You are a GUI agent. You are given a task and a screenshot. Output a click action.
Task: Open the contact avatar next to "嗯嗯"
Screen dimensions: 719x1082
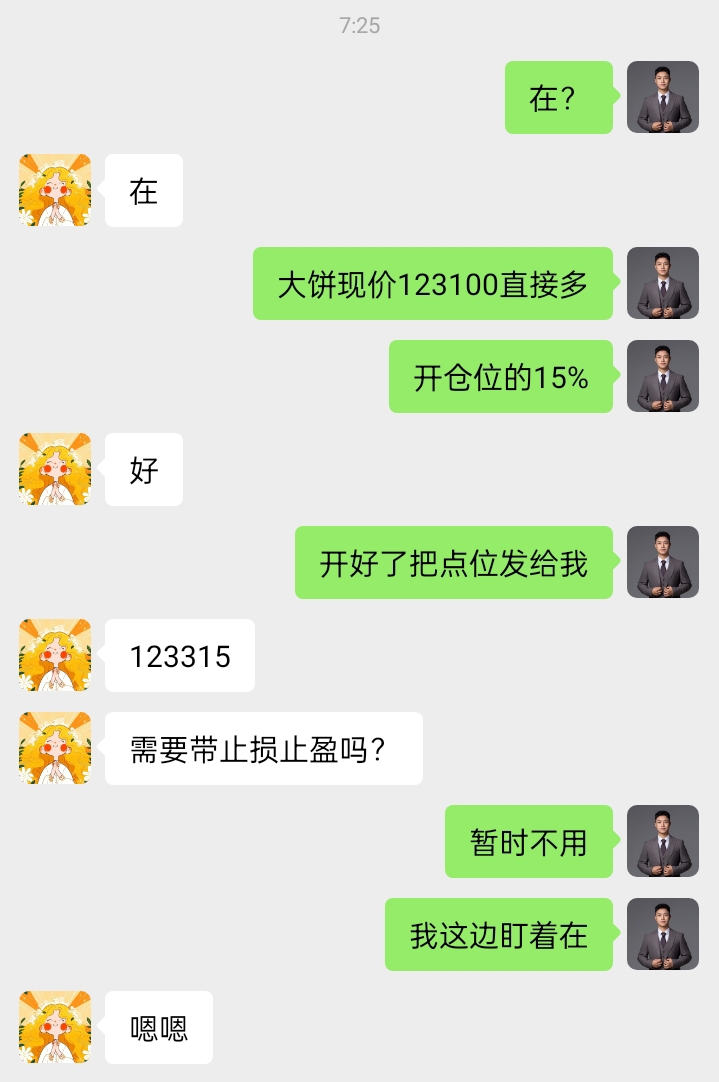(x=55, y=1027)
